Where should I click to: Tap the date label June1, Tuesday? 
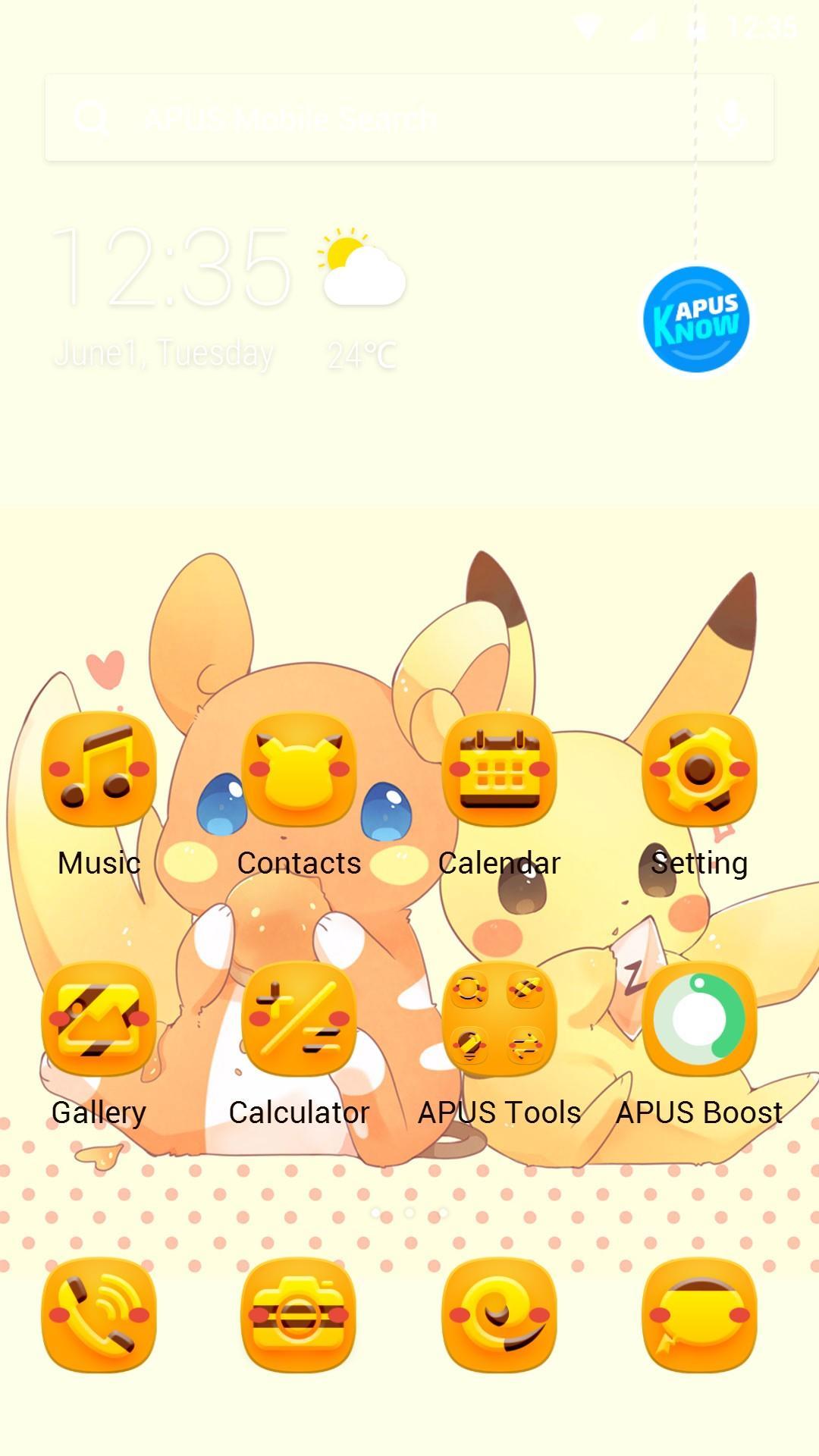pyautogui.click(x=168, y=351)
